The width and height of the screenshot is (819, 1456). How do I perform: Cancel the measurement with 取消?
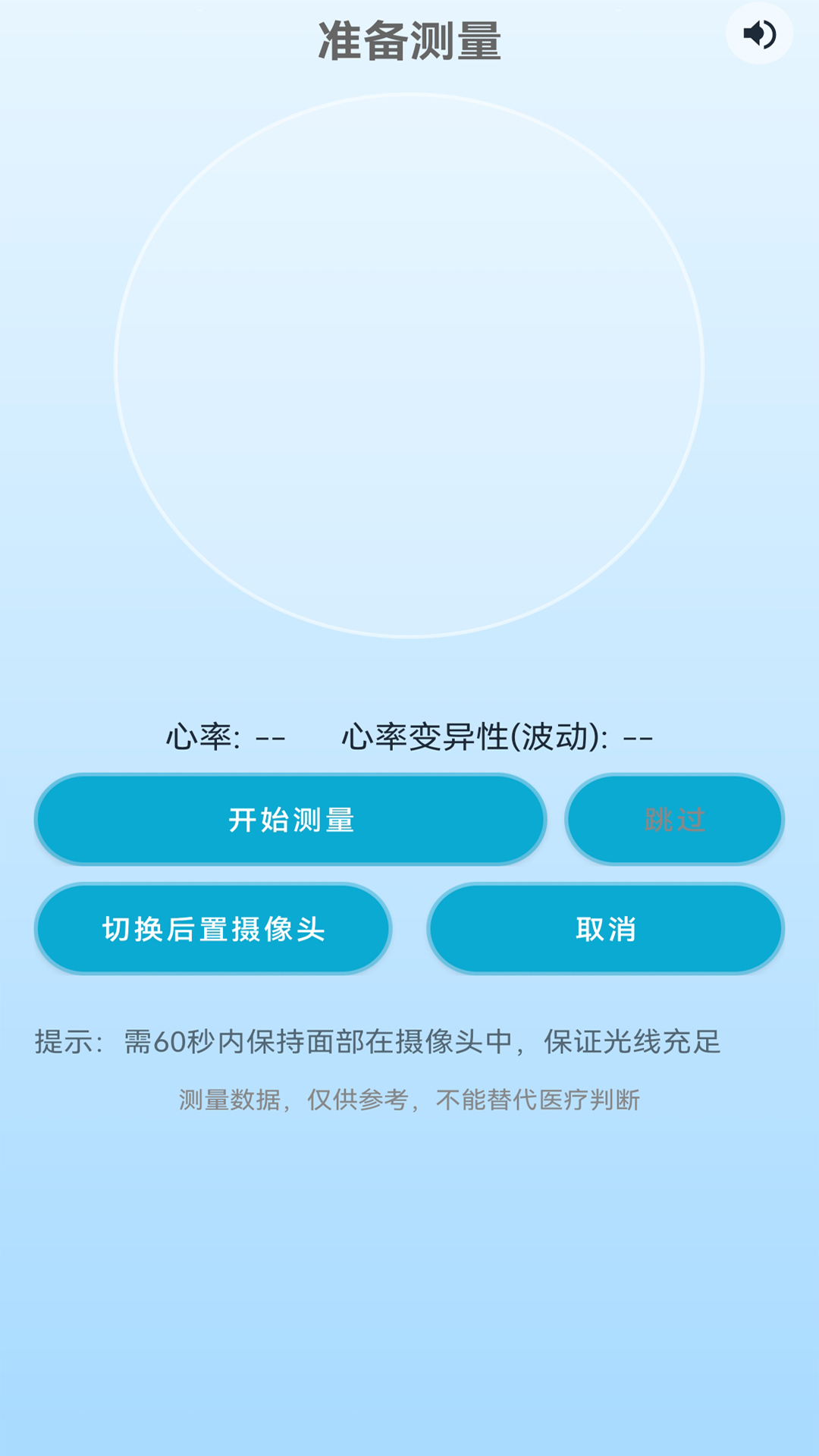[605, 927]
